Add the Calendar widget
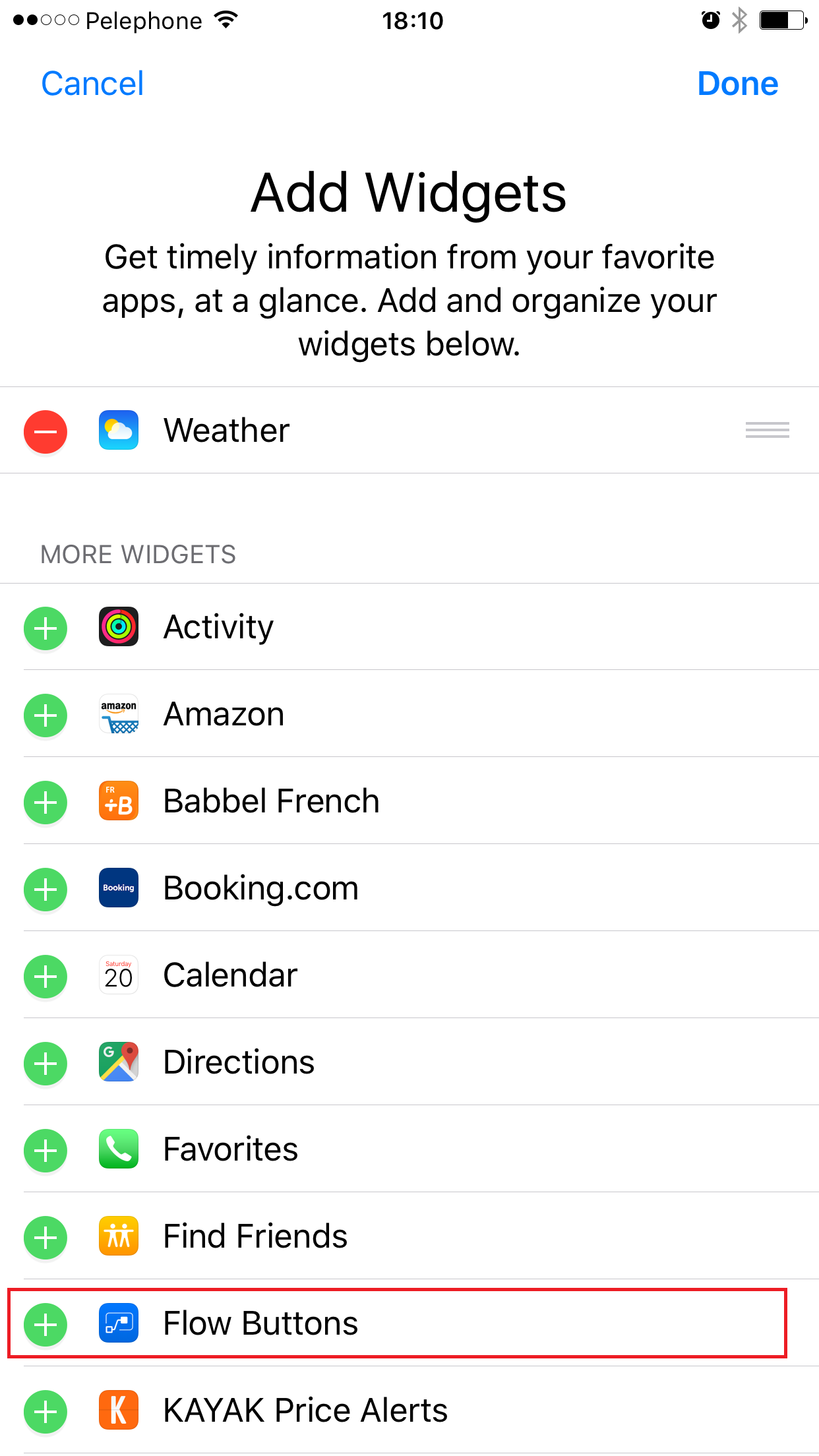 tap(45, 977)
